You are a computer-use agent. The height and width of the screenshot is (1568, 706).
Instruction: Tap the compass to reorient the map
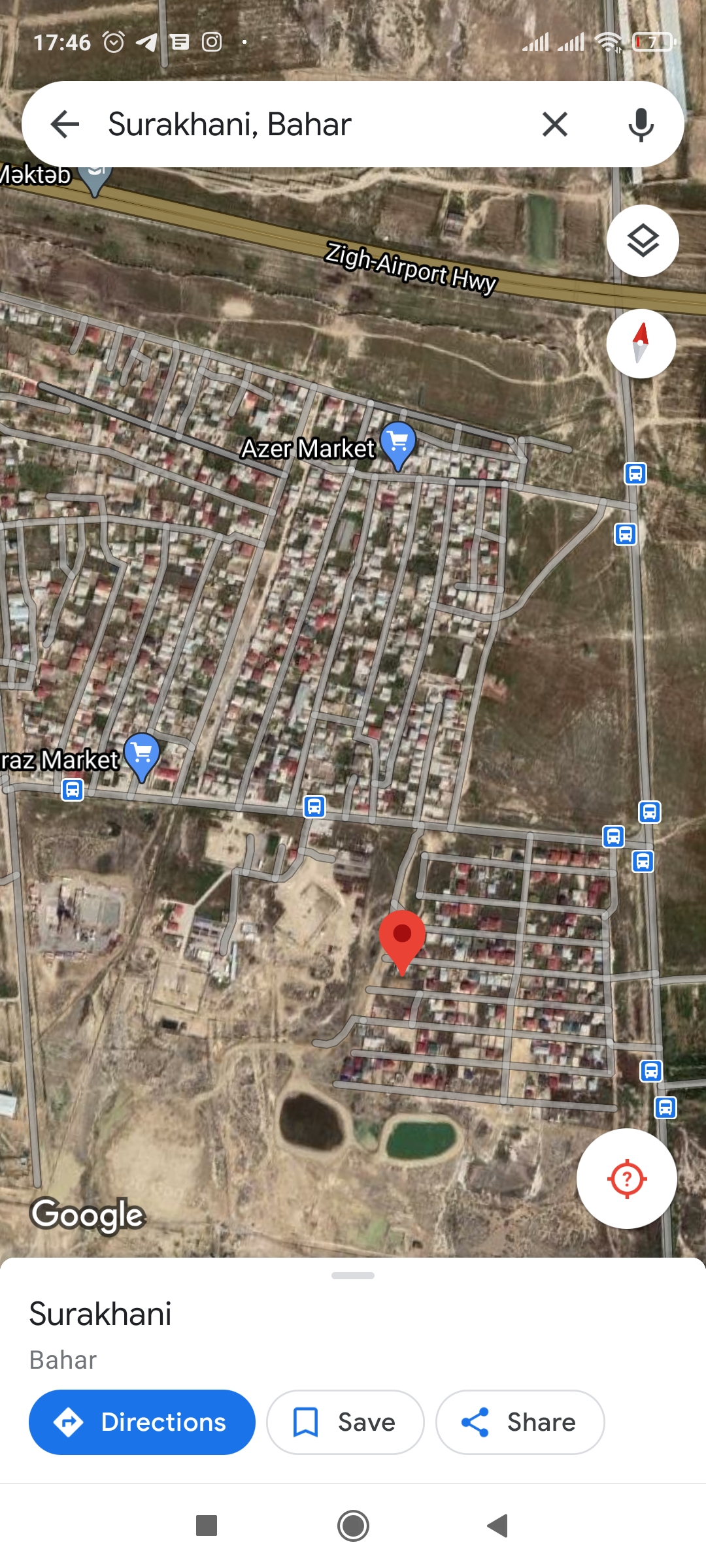[641, 343]
